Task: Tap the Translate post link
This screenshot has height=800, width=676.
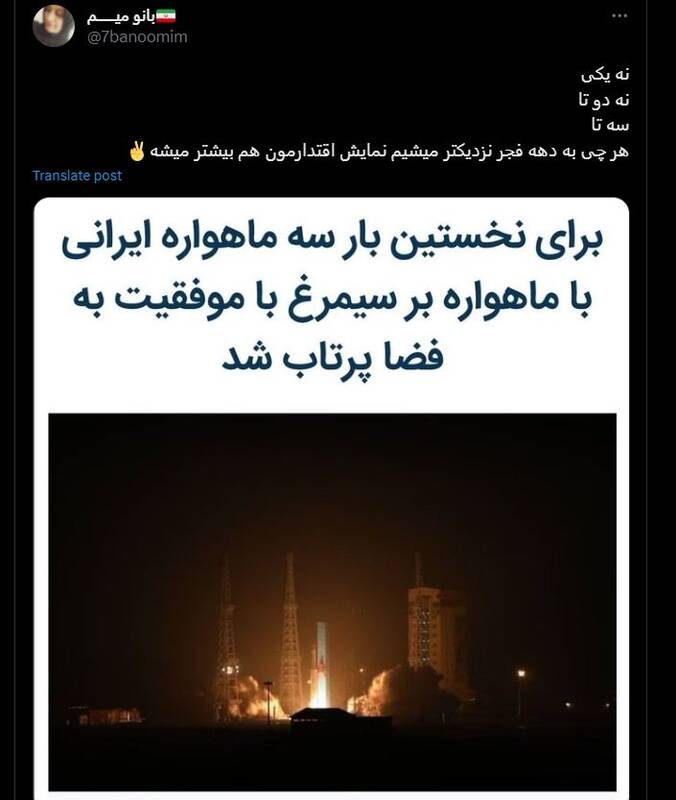Action: tap(77, 176)
